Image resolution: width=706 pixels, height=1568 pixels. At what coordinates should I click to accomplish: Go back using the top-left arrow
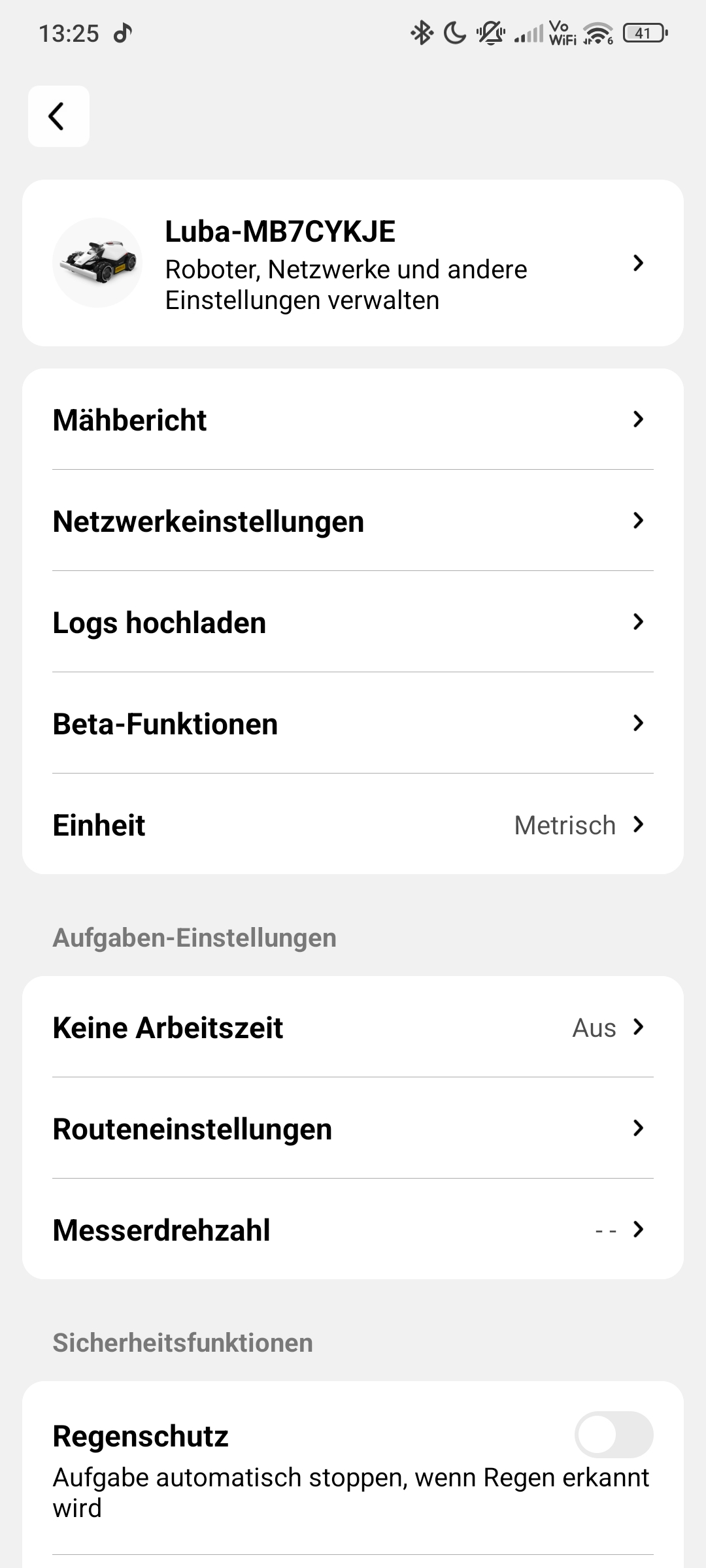[x=58, y=116]
